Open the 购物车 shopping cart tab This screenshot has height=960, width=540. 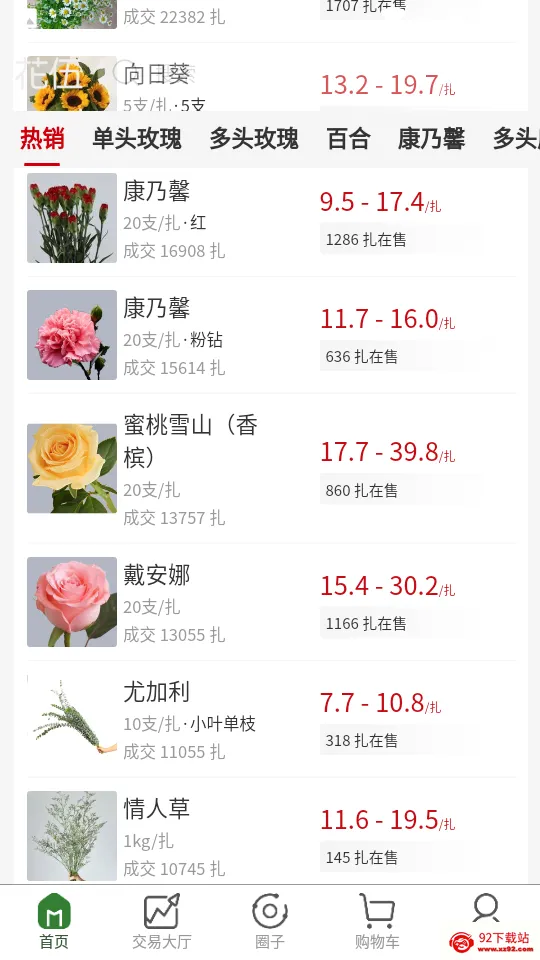click(x=377, y=921)
